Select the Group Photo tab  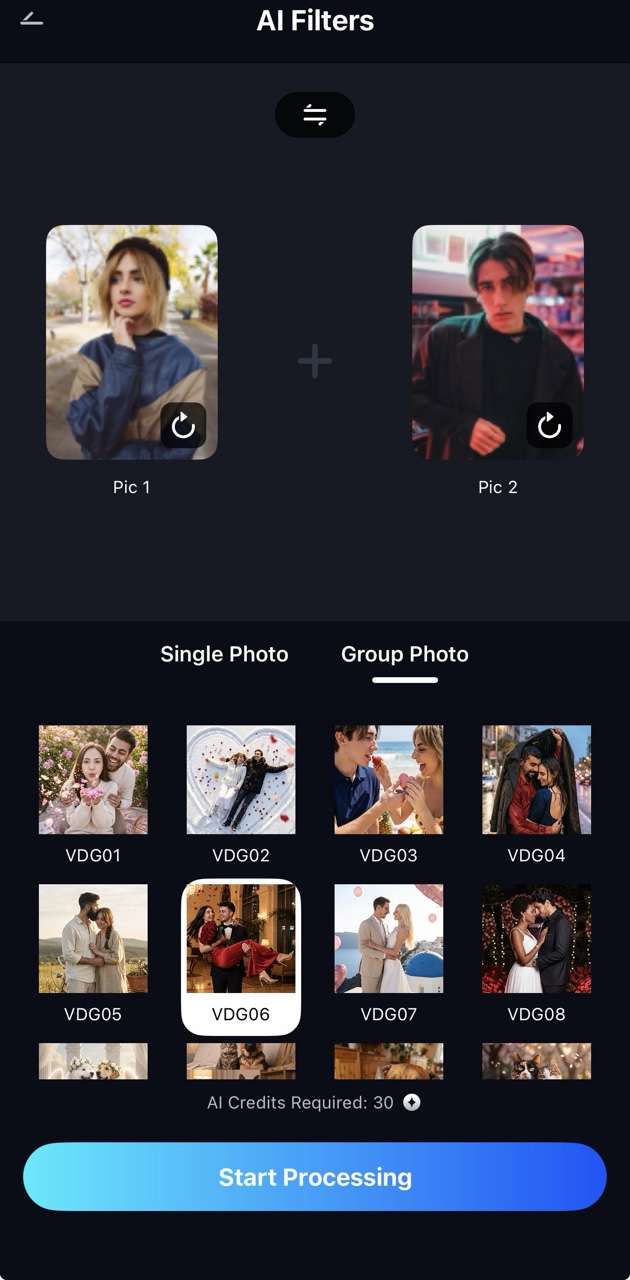[x=404, y=654]
